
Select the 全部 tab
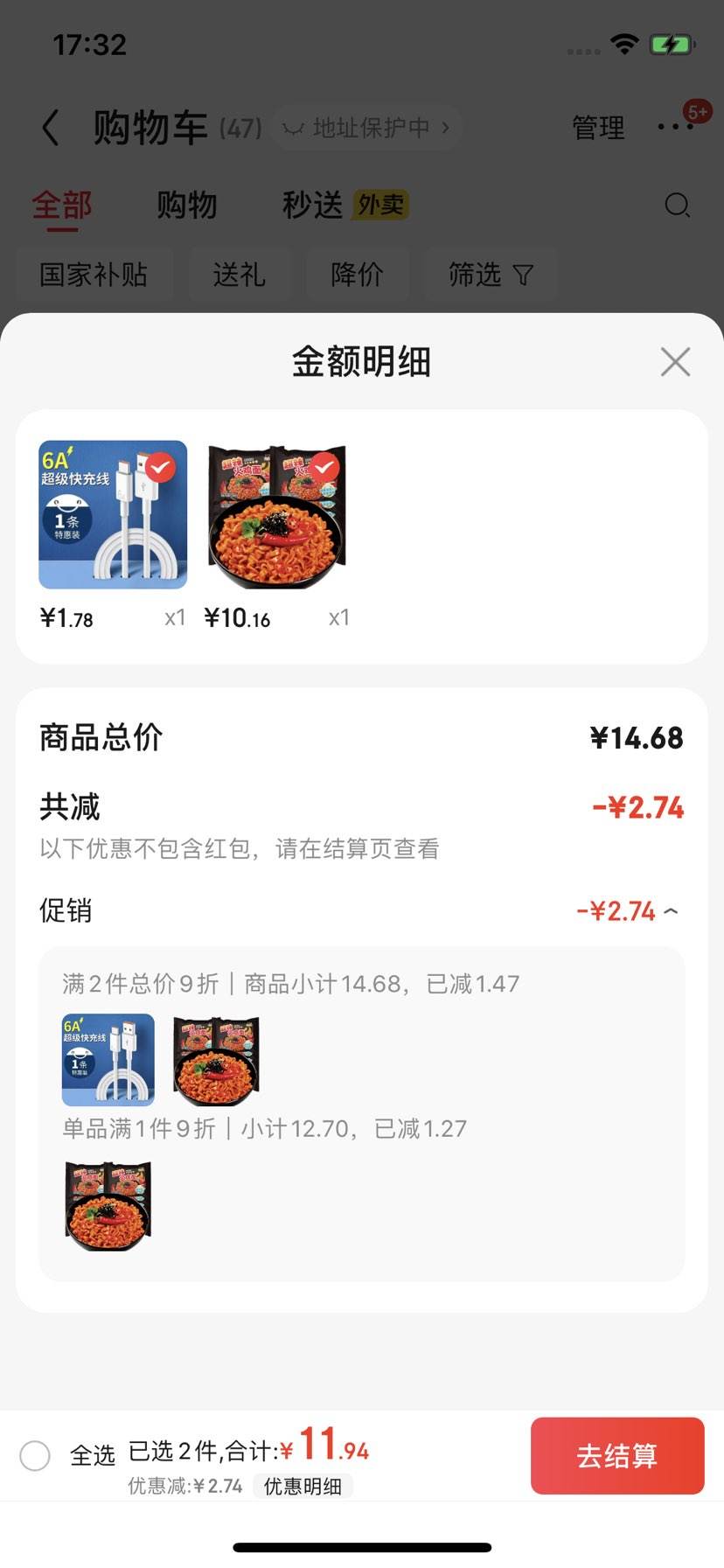click(x=62, y=206)
